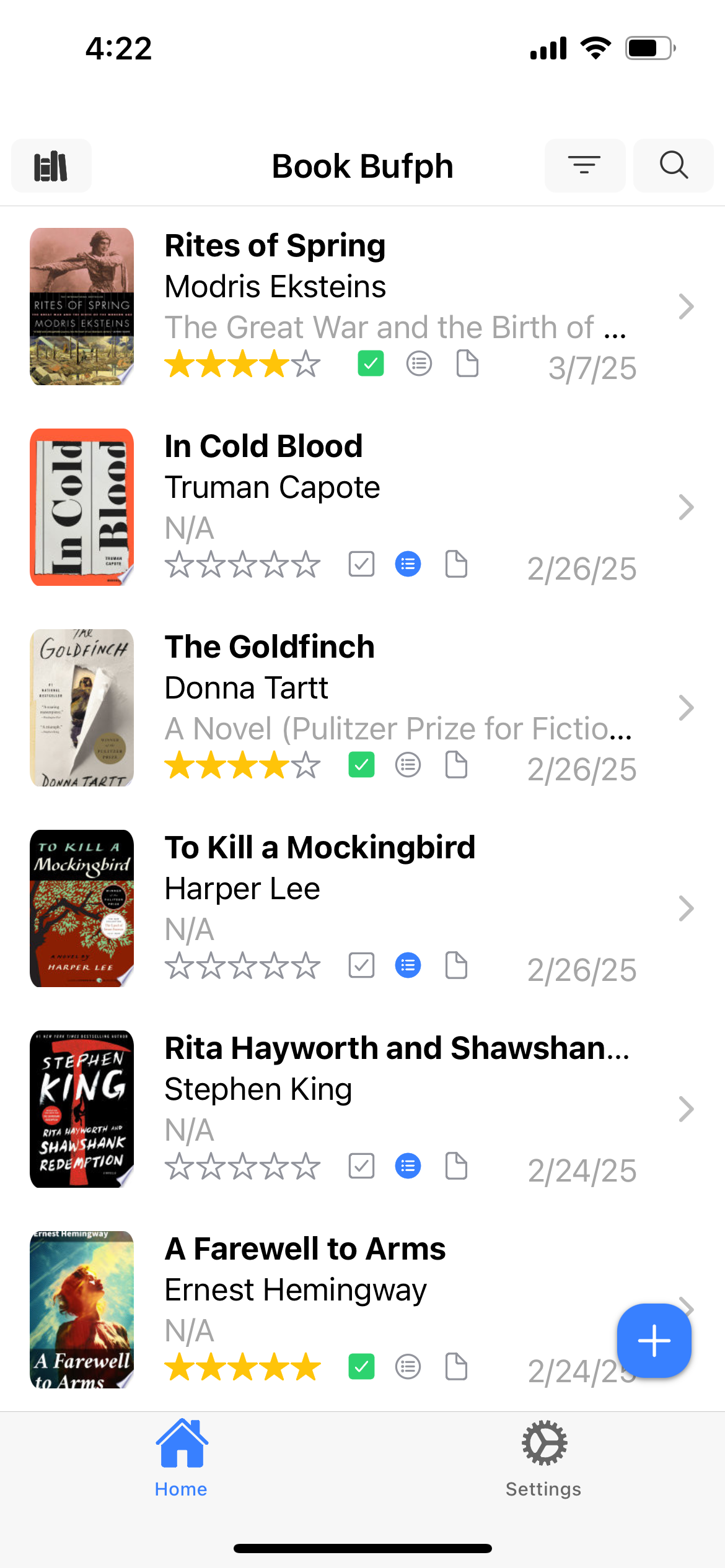Open To Kill a Mockingbird entry
Viewport: 725px width, 1568px height.
[362, 908]
